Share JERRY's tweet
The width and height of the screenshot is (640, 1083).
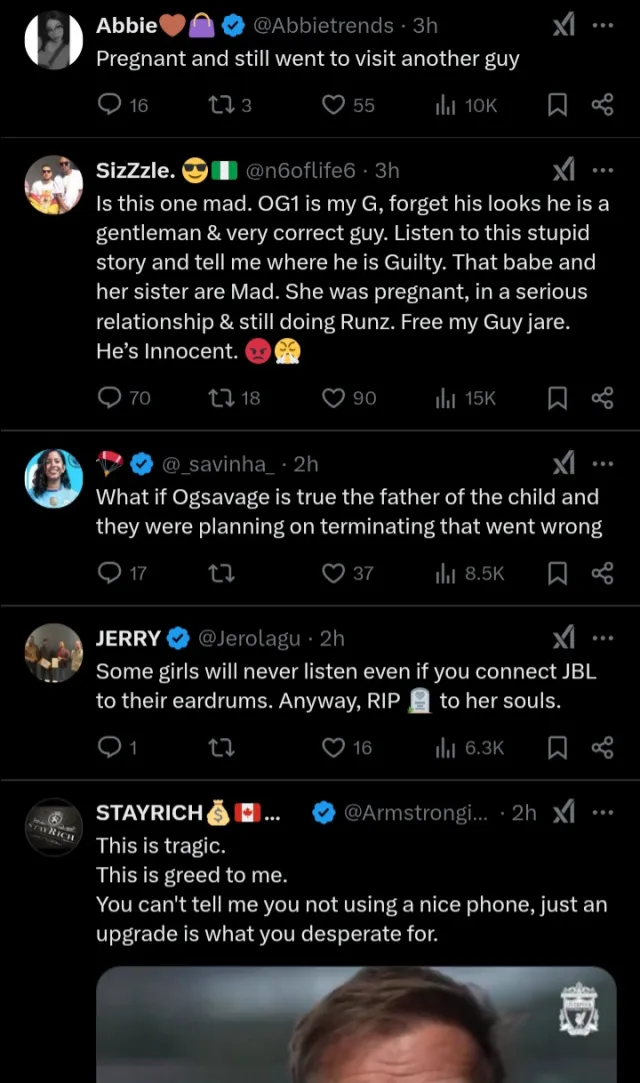point(602,747)
